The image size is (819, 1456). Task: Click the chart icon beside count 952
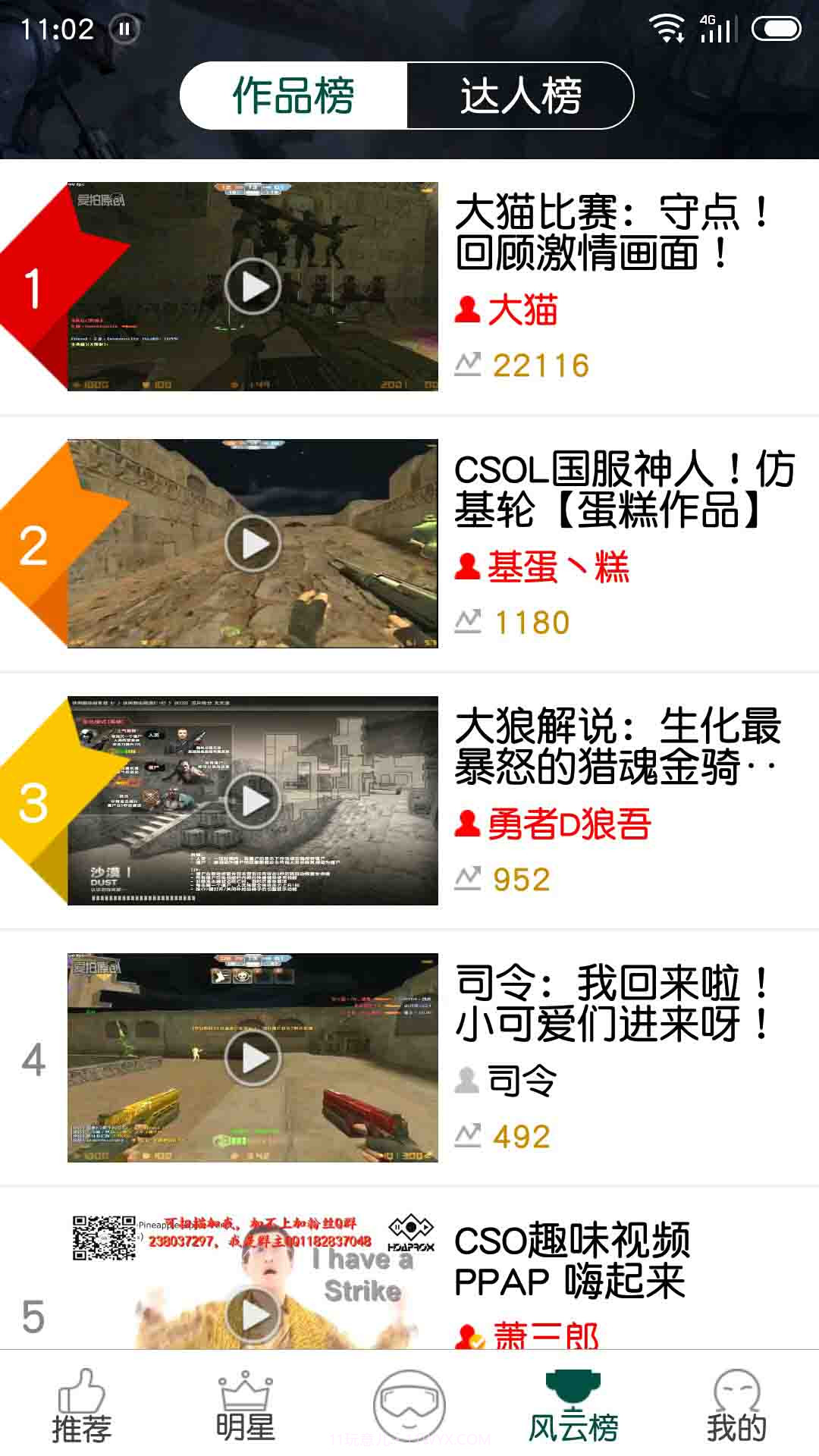469,878
